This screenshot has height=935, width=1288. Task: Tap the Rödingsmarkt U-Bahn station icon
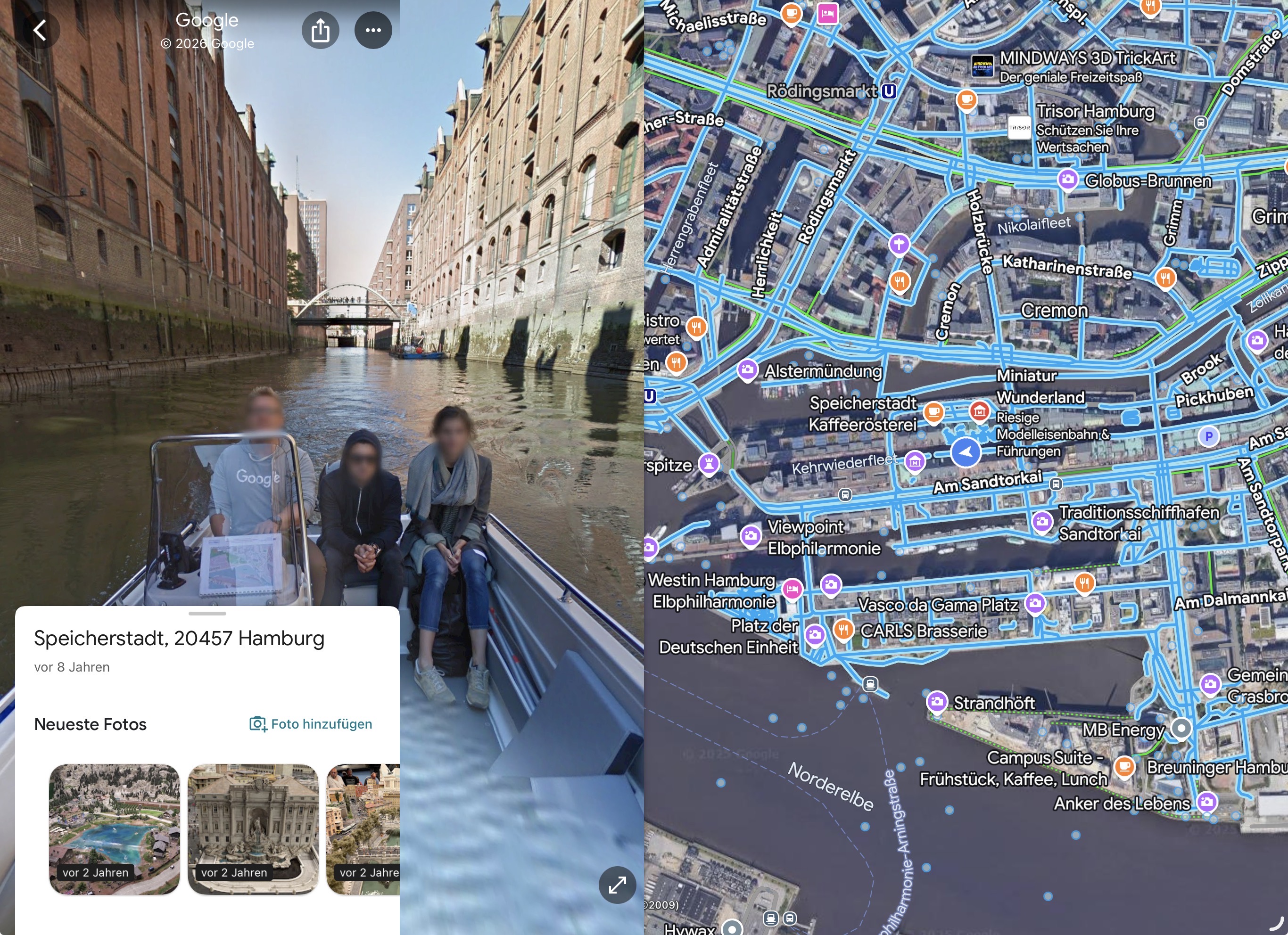coord(889,91)
